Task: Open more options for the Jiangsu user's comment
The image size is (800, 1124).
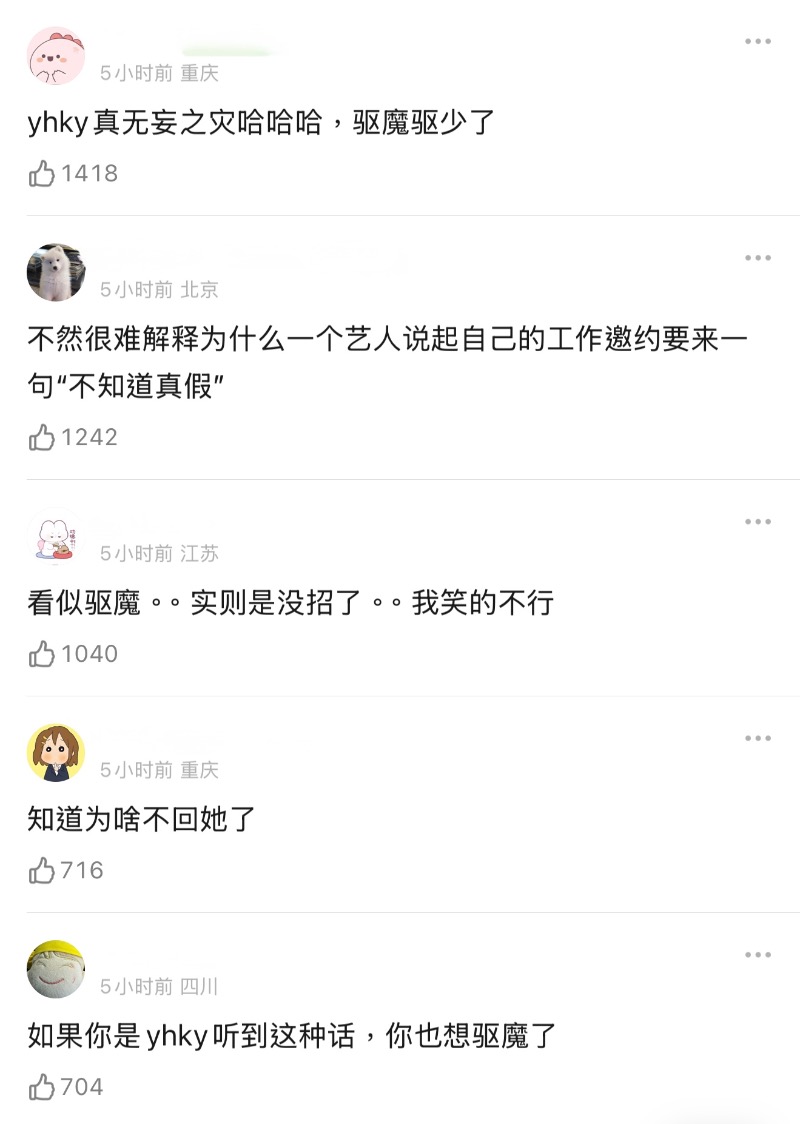Action: click(x=757, y=522)
